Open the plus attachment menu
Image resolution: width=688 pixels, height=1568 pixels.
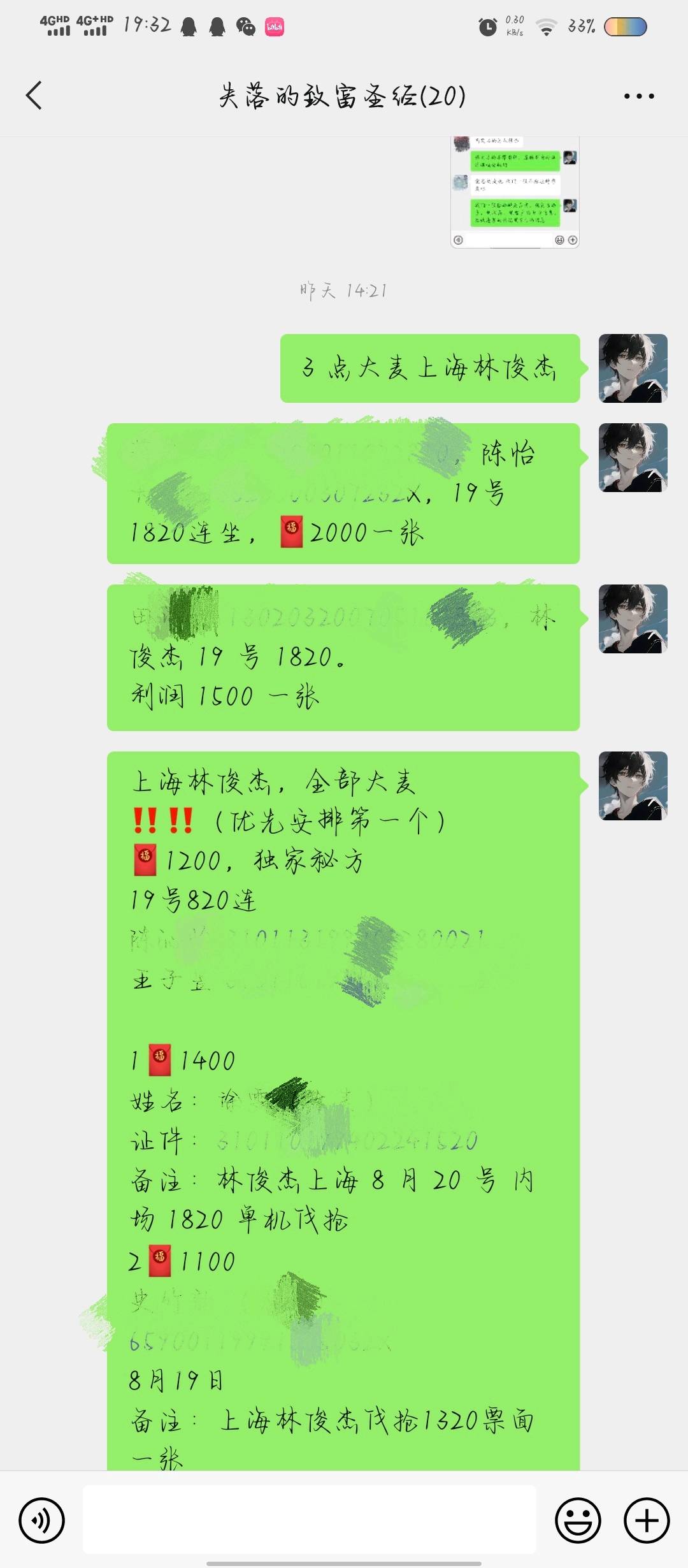tap(646, 1520)
